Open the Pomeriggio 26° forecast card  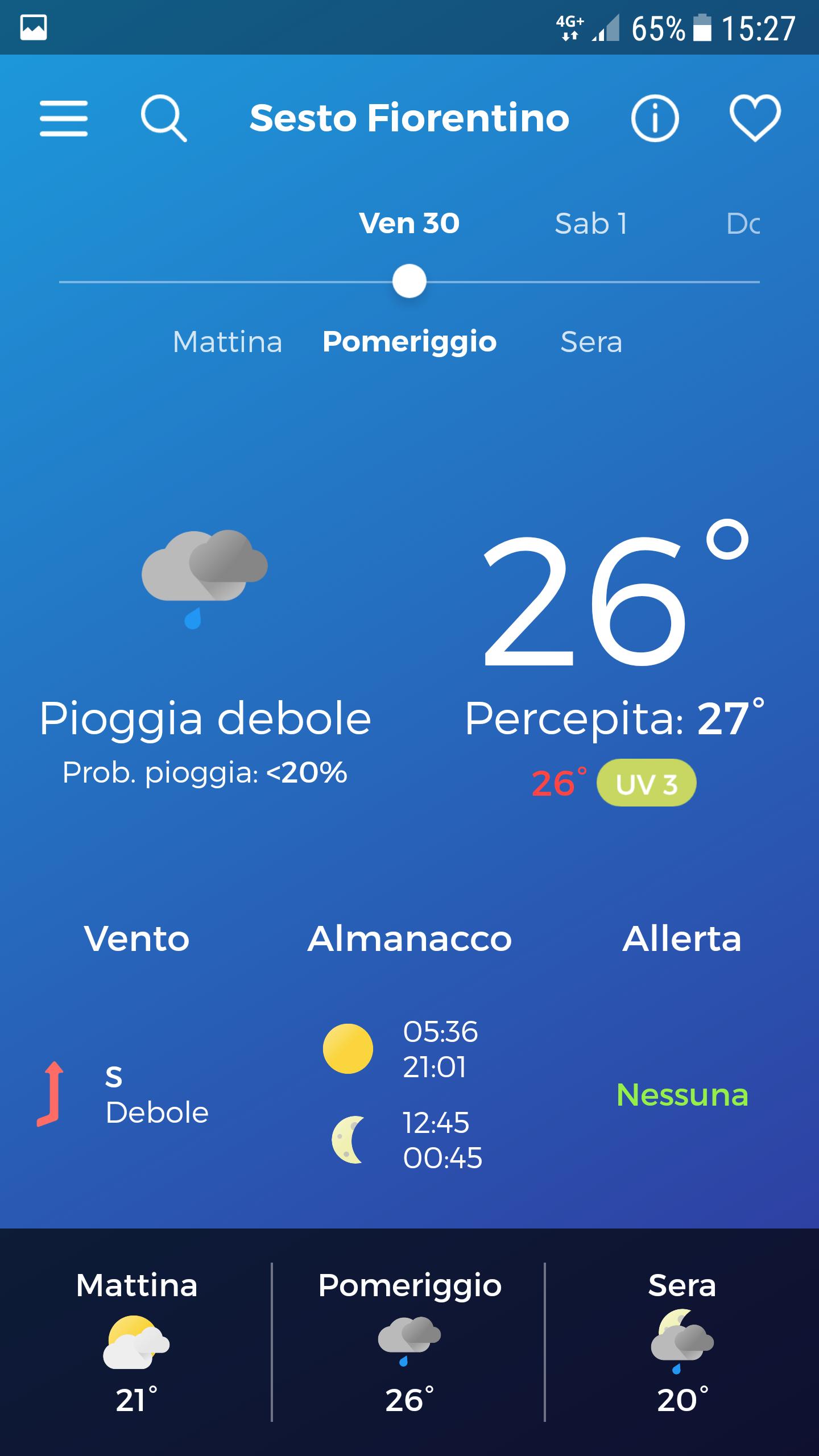tap(409, 1342)
